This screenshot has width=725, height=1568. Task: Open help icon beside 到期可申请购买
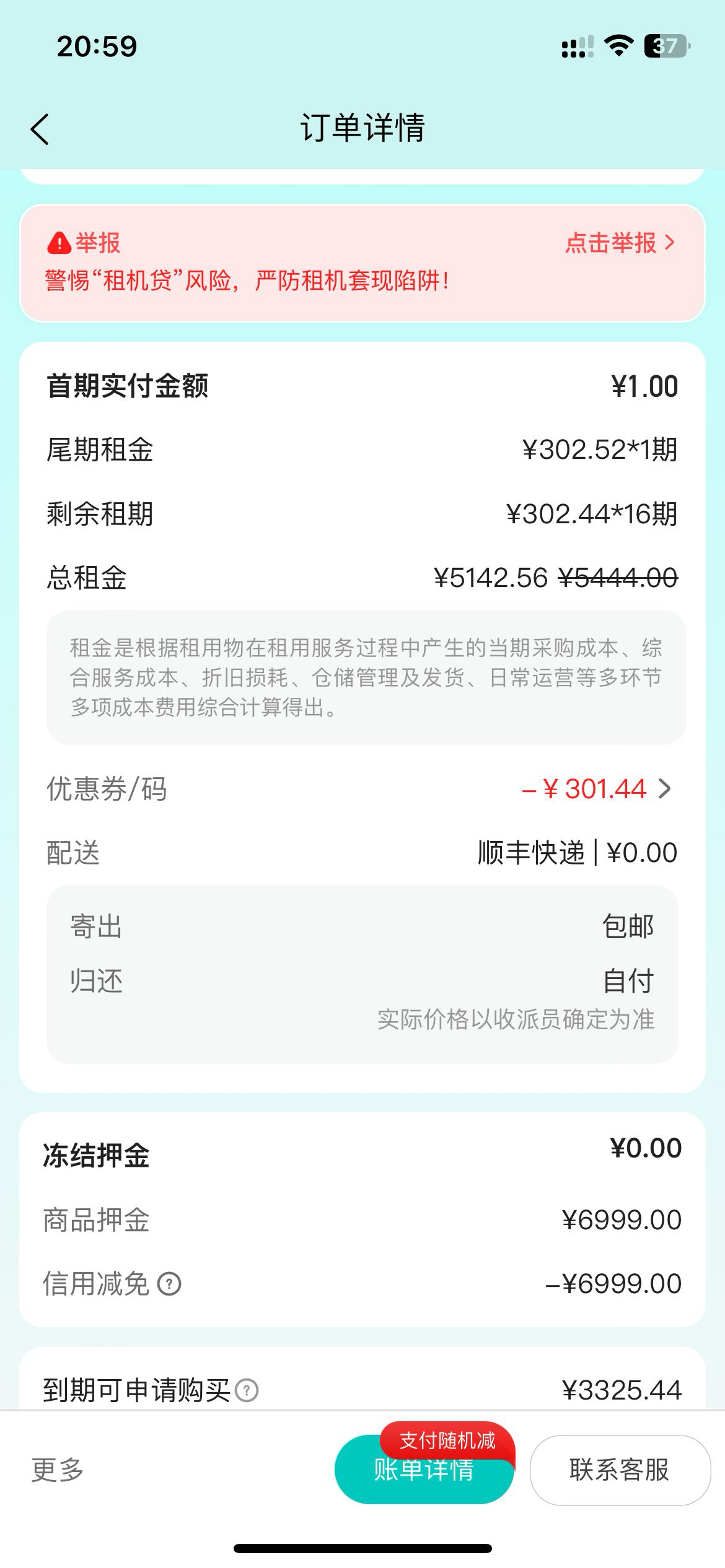pyautogui.click(x=247, y=1390)
